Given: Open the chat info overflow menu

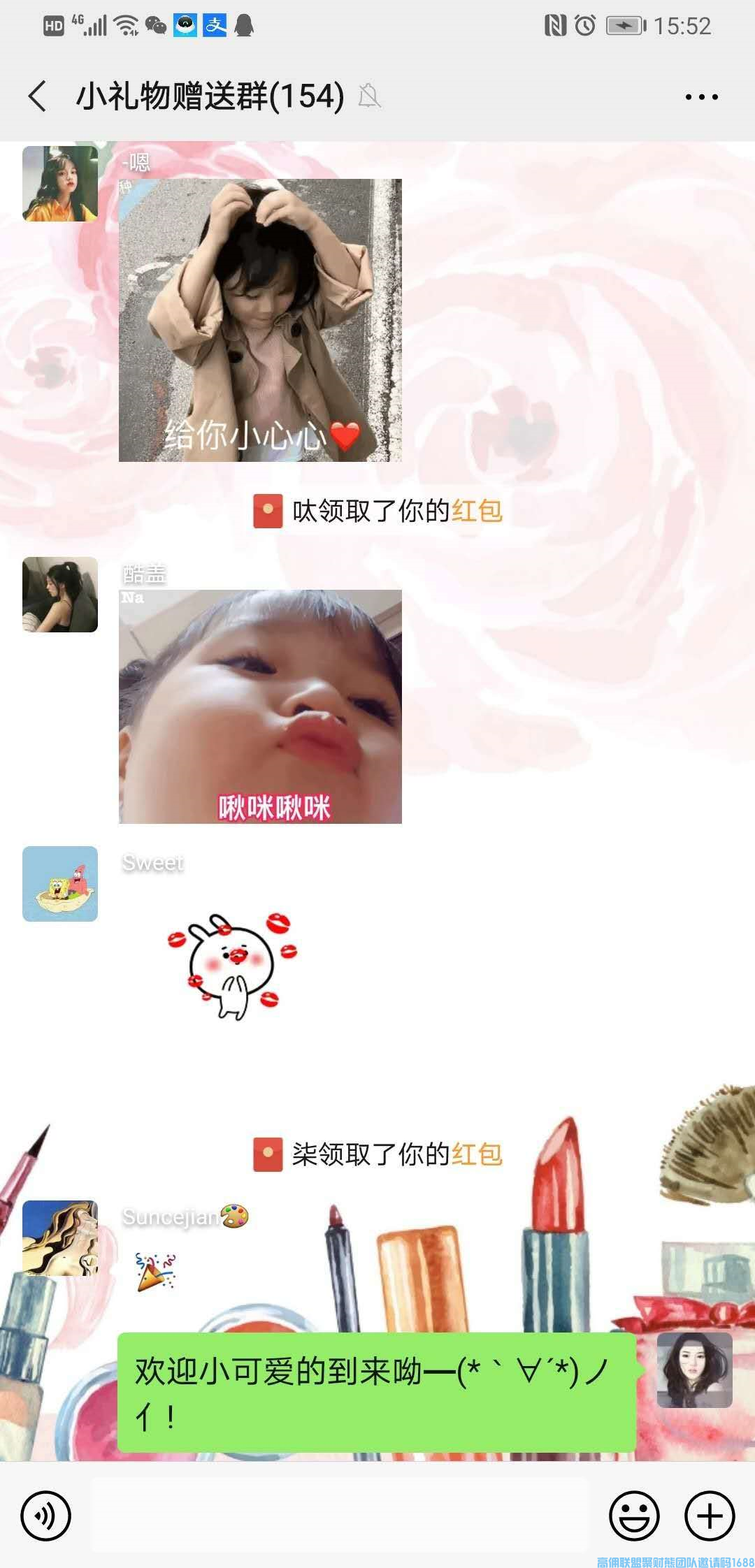Looking at the screenshot, I should tap(701, 97).
